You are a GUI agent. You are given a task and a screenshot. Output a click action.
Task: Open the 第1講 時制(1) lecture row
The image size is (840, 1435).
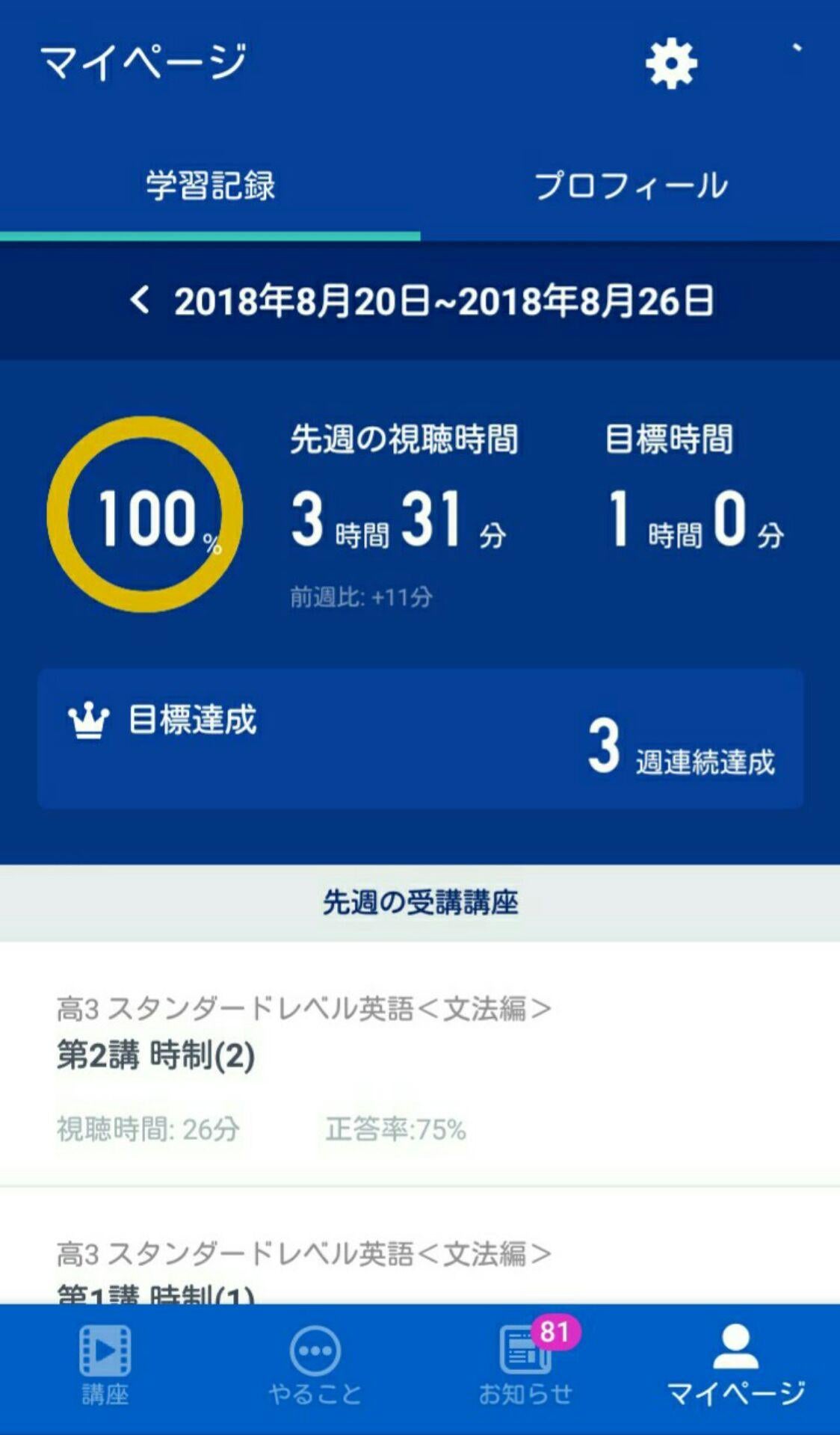point(419,1271)
